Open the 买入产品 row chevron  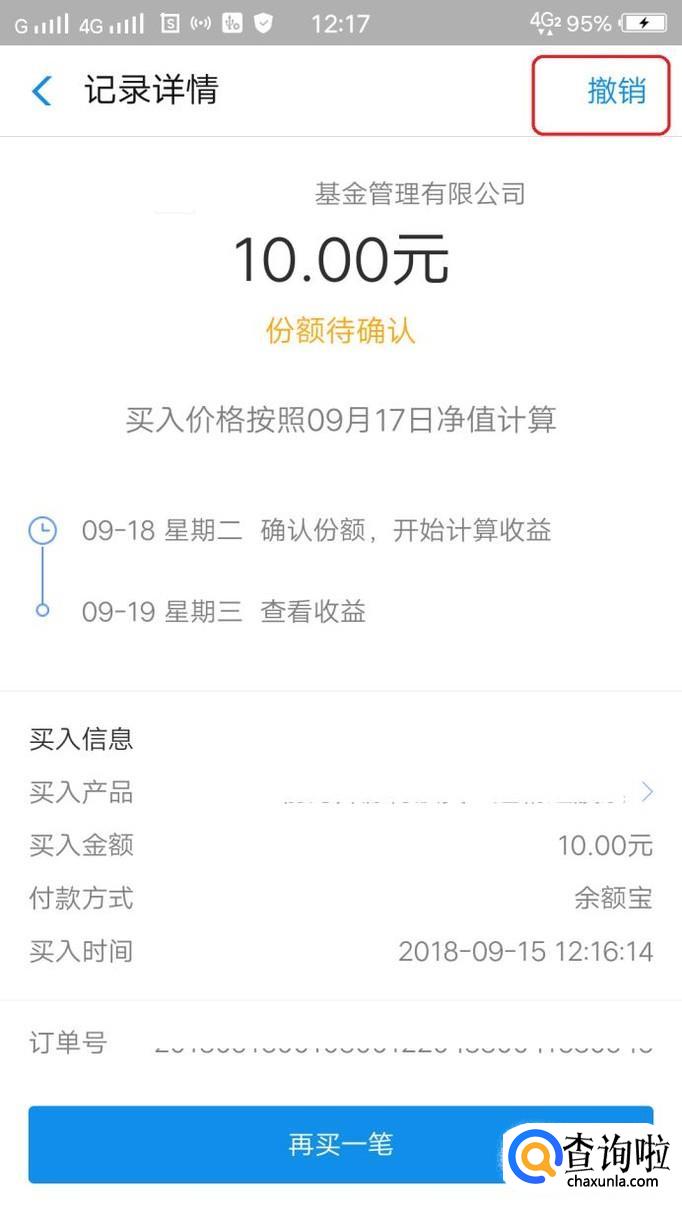tap(647, 792)
